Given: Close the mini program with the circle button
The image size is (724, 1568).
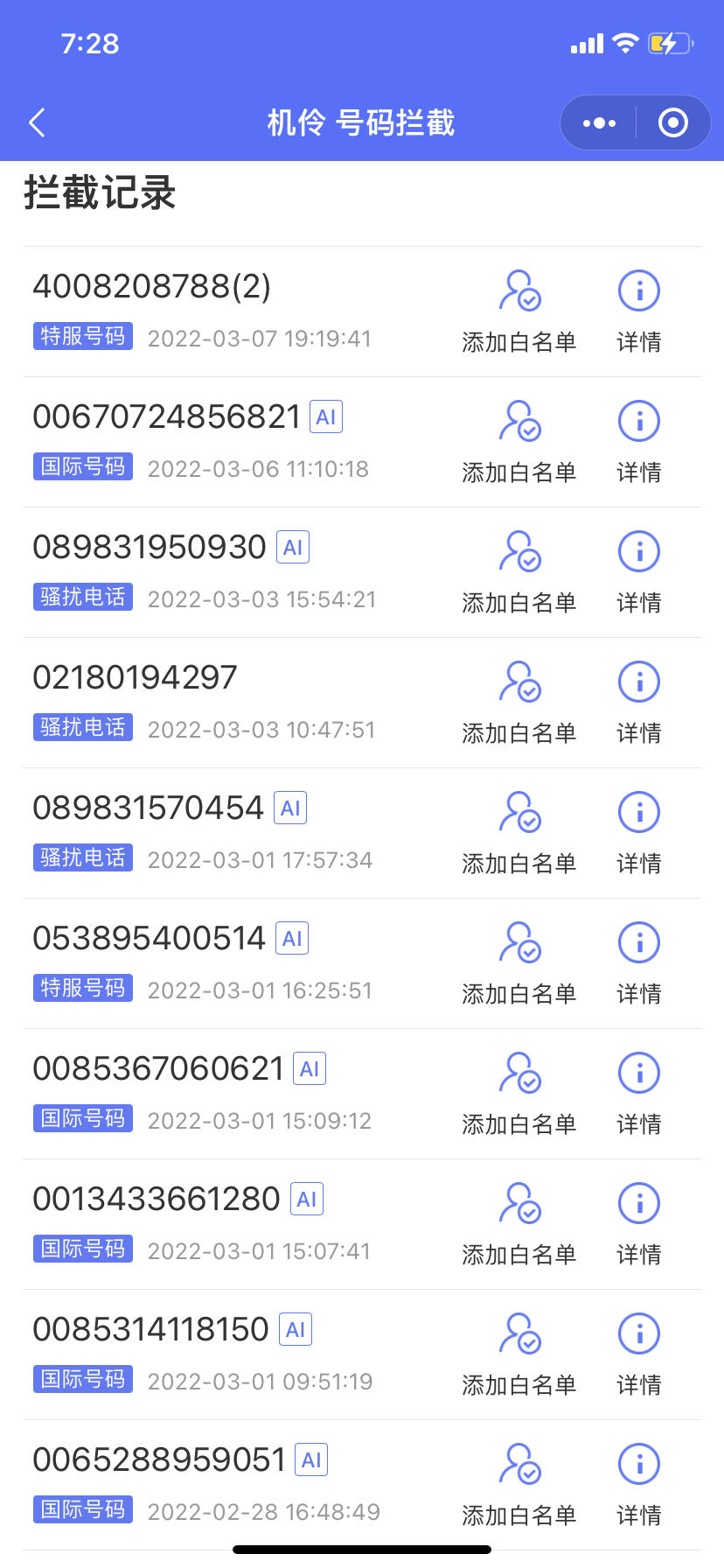Looking at the screenshot, I should [672, 122].
